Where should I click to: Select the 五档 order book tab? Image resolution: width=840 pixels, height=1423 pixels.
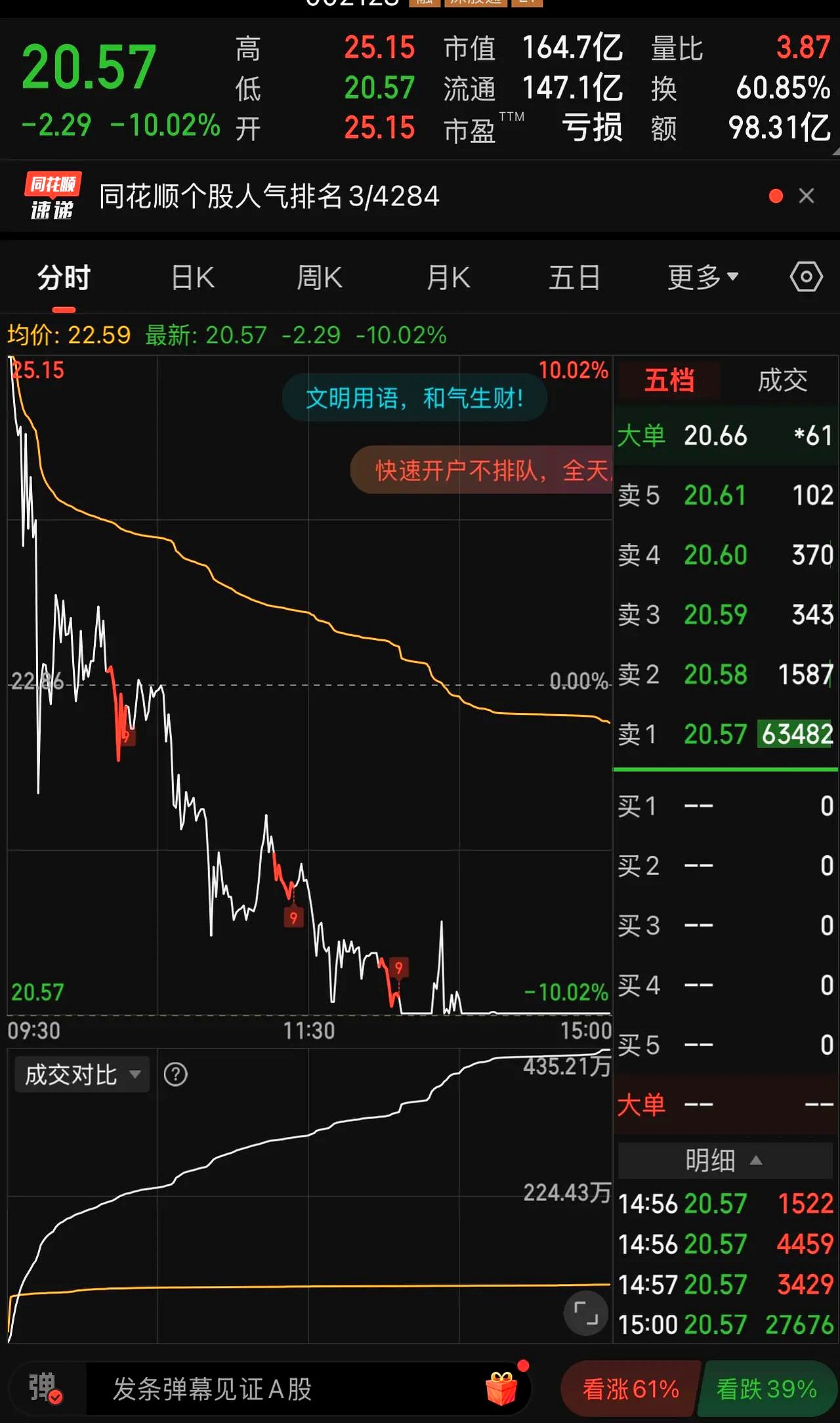[x=669, y=381]
